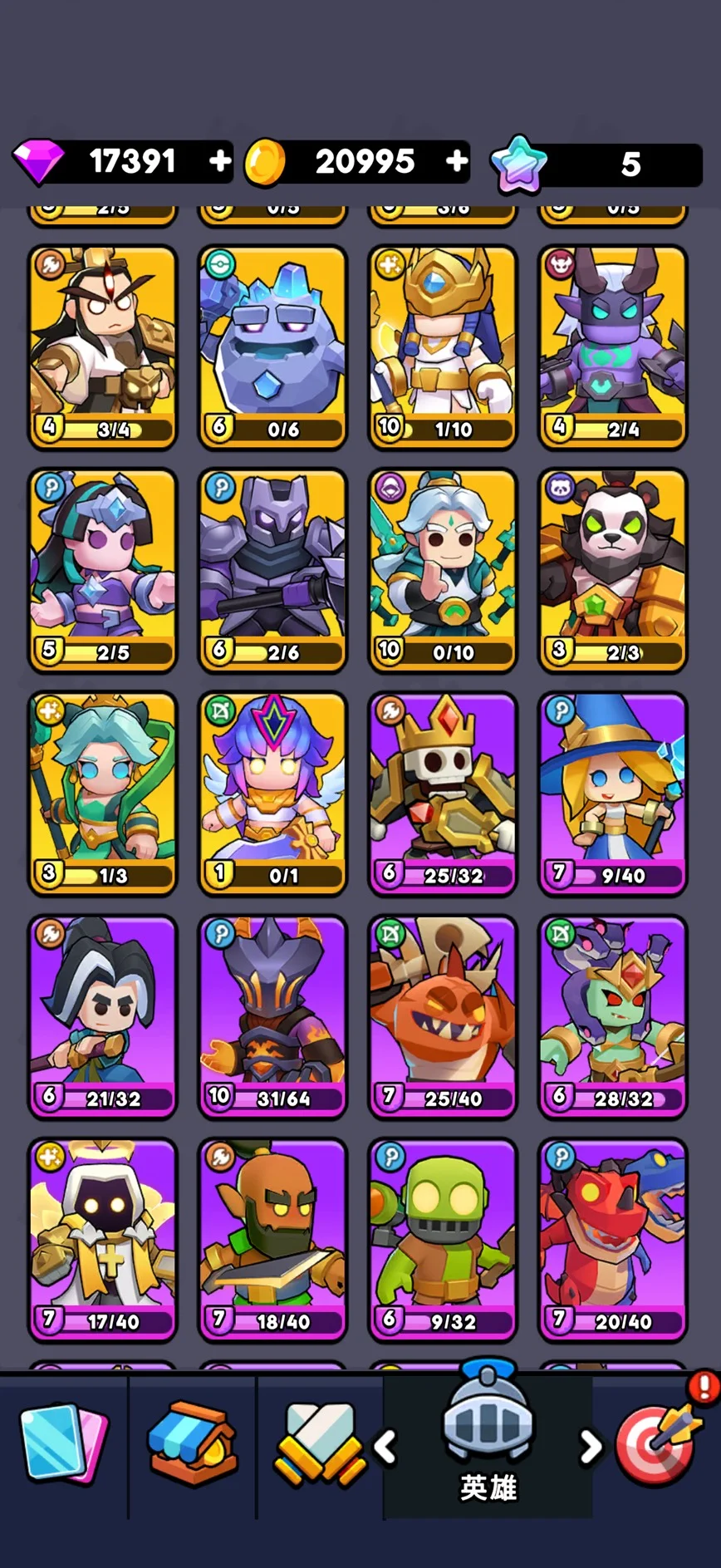
Task: Tap the left arrow next to 英雄
Action: [385, 1447]
